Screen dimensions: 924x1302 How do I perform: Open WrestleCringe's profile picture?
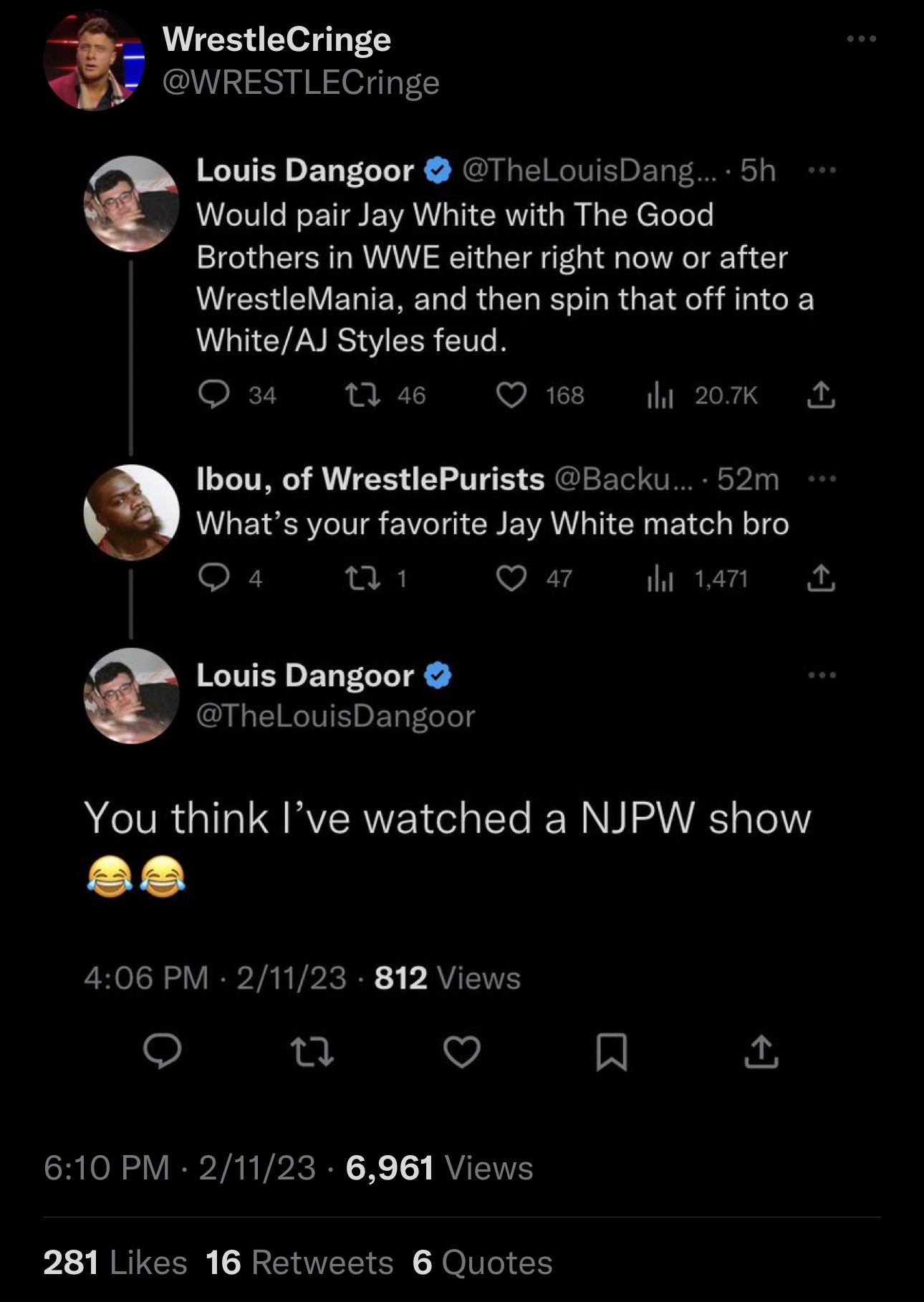[x=94, y=61]
